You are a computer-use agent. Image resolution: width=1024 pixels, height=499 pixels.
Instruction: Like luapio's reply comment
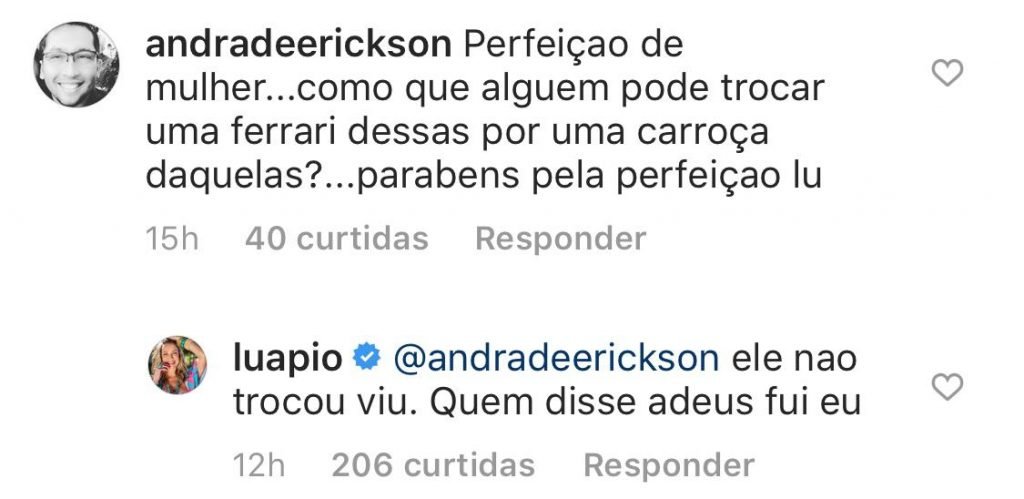pos(946,386)
